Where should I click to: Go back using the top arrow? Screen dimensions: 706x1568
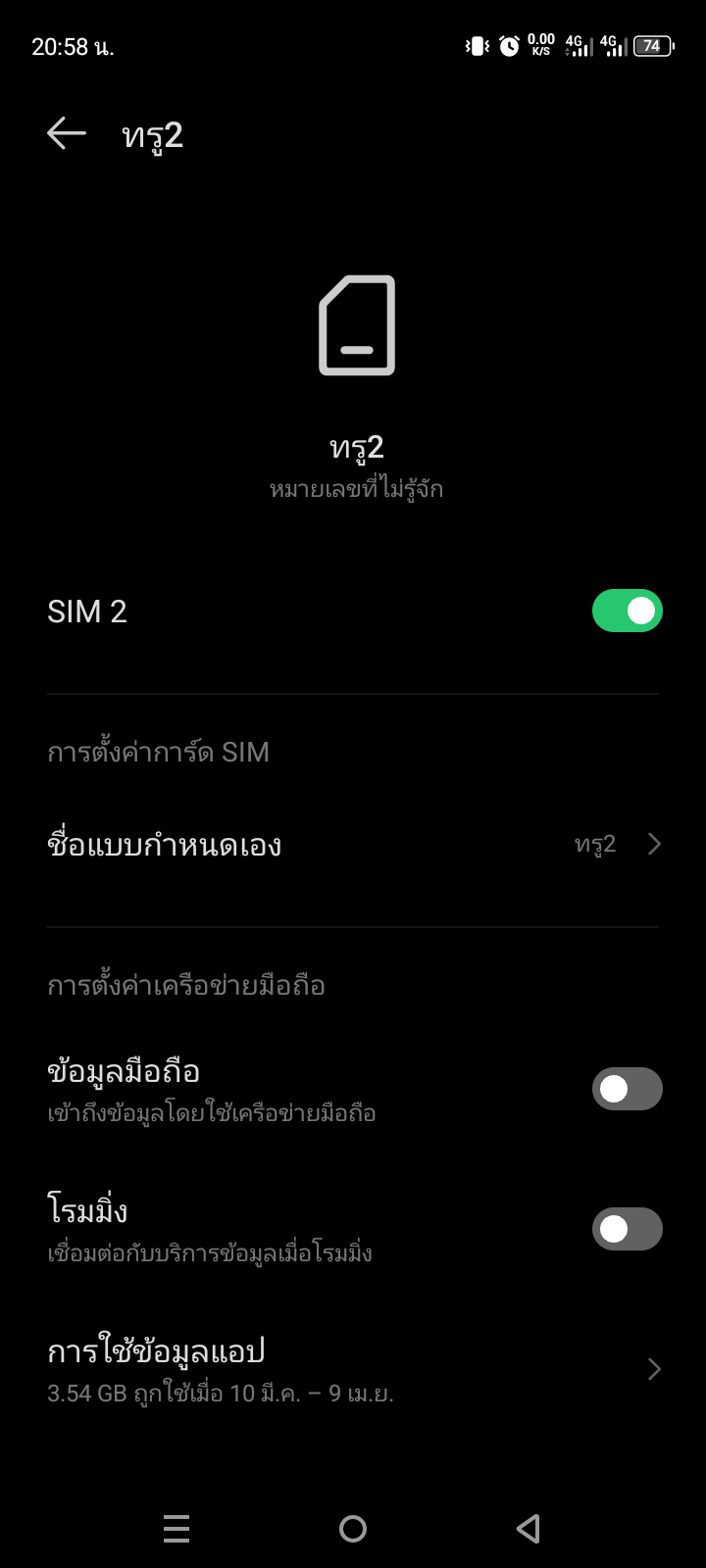tap(67, 134)
